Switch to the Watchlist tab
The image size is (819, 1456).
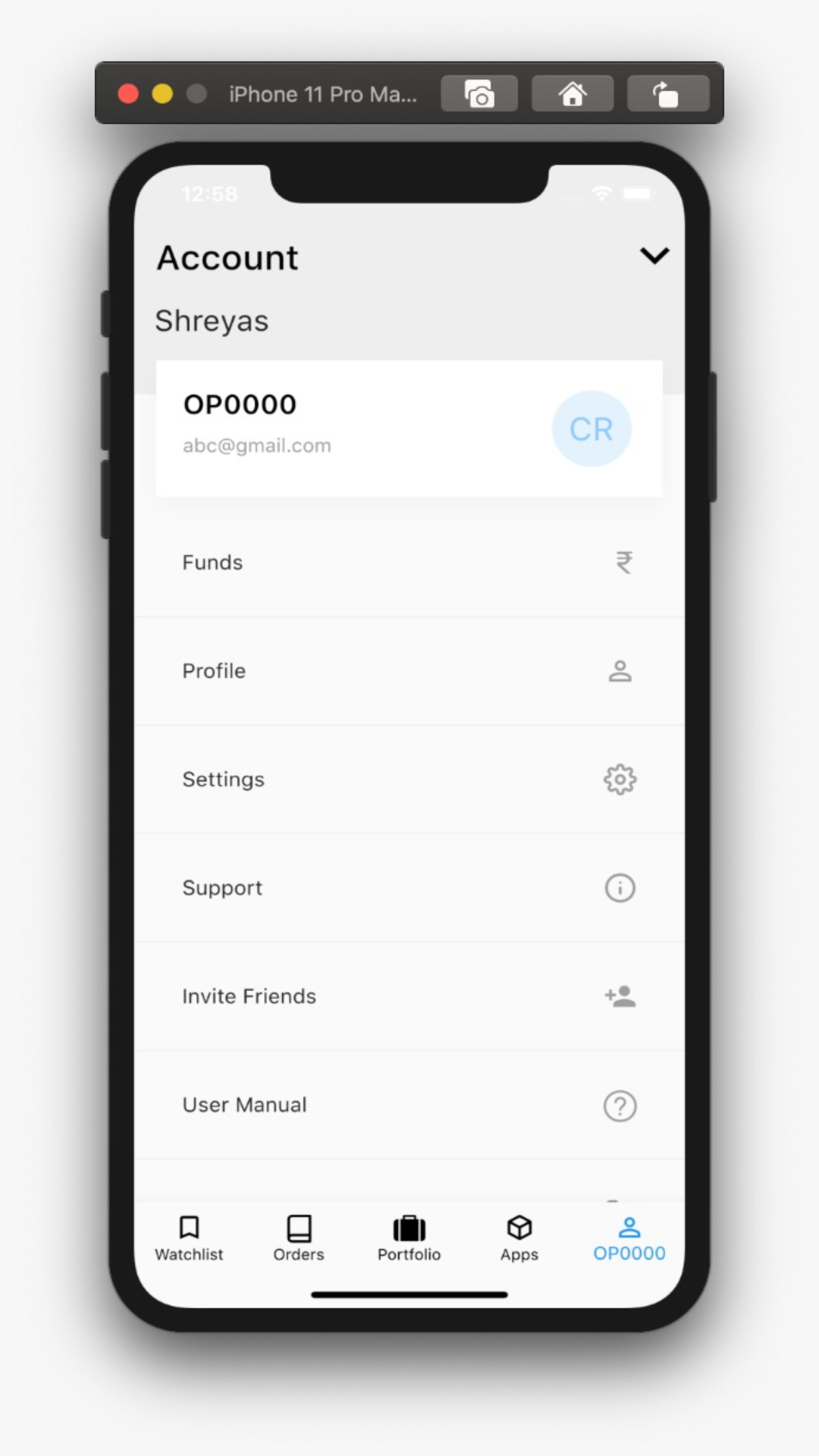(189, 1238)
